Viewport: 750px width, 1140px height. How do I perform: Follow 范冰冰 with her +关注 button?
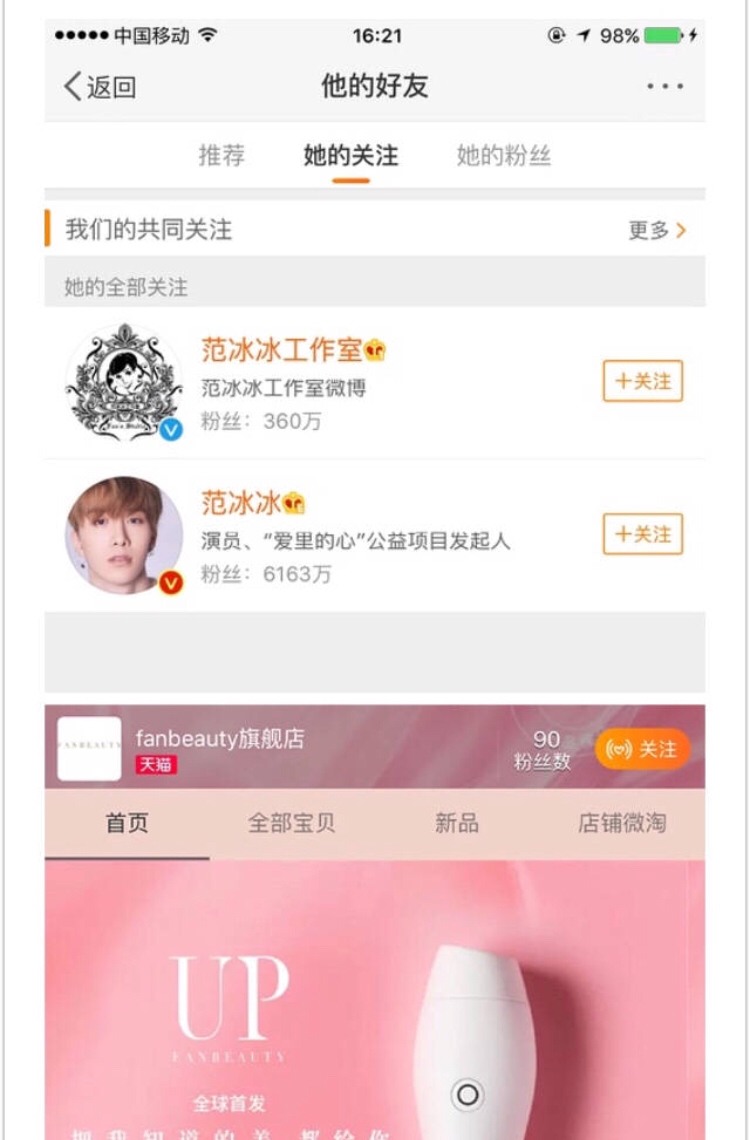coord(642,534)
